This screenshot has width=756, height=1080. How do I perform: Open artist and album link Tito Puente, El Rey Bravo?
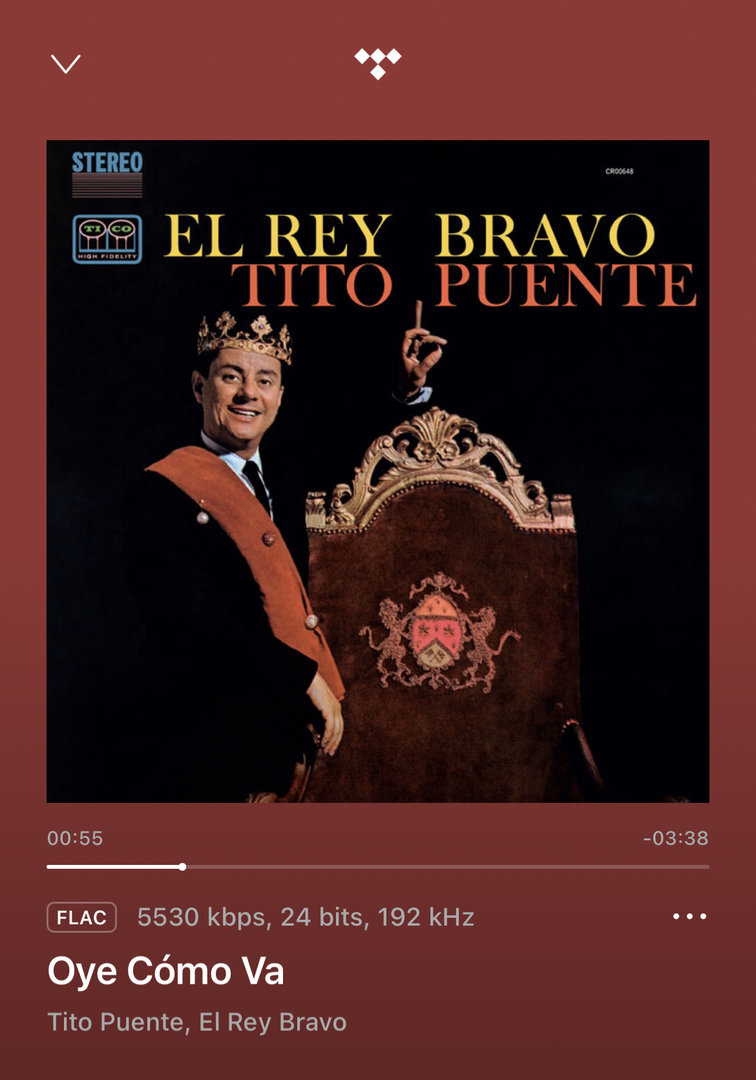(x=197, y=1022)
